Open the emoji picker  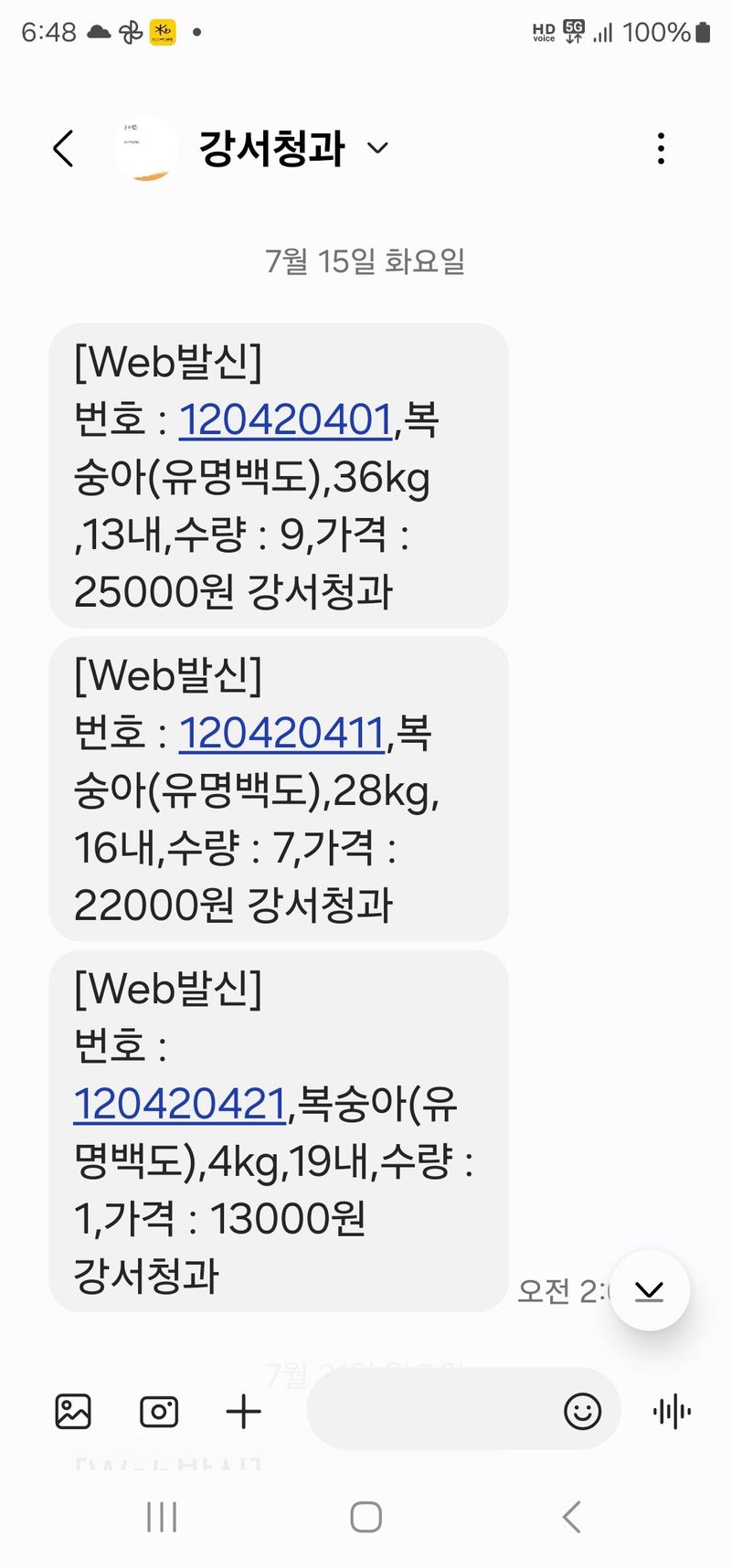pos(582,1412)
